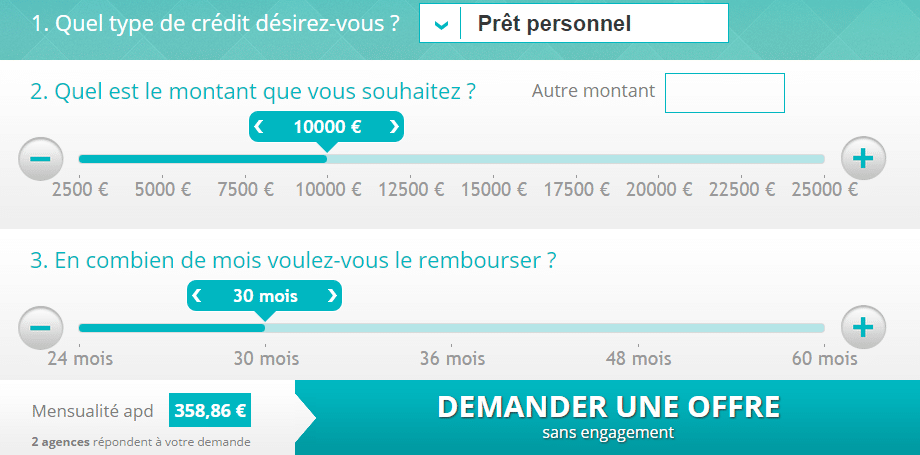The width and height of the screenshot is (920, 455).
Task: Tap right arrow on 10000 € bubble
Action: click(x=393, y=127)
